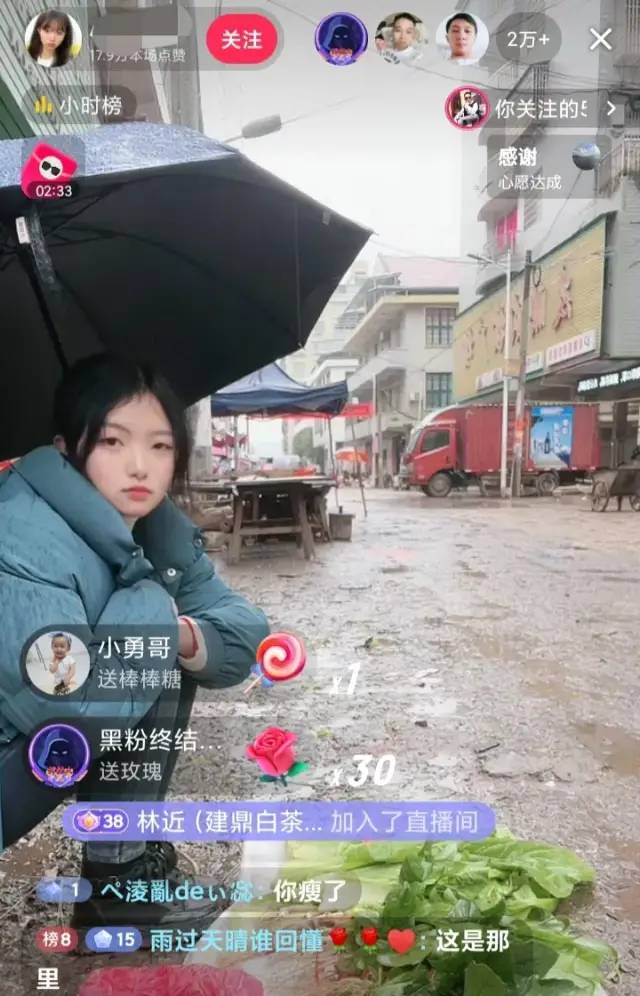Viewport: 640px width, 996px height.
Task: Close the live stream
Action: pyautogui.click(x=600, y=39)
